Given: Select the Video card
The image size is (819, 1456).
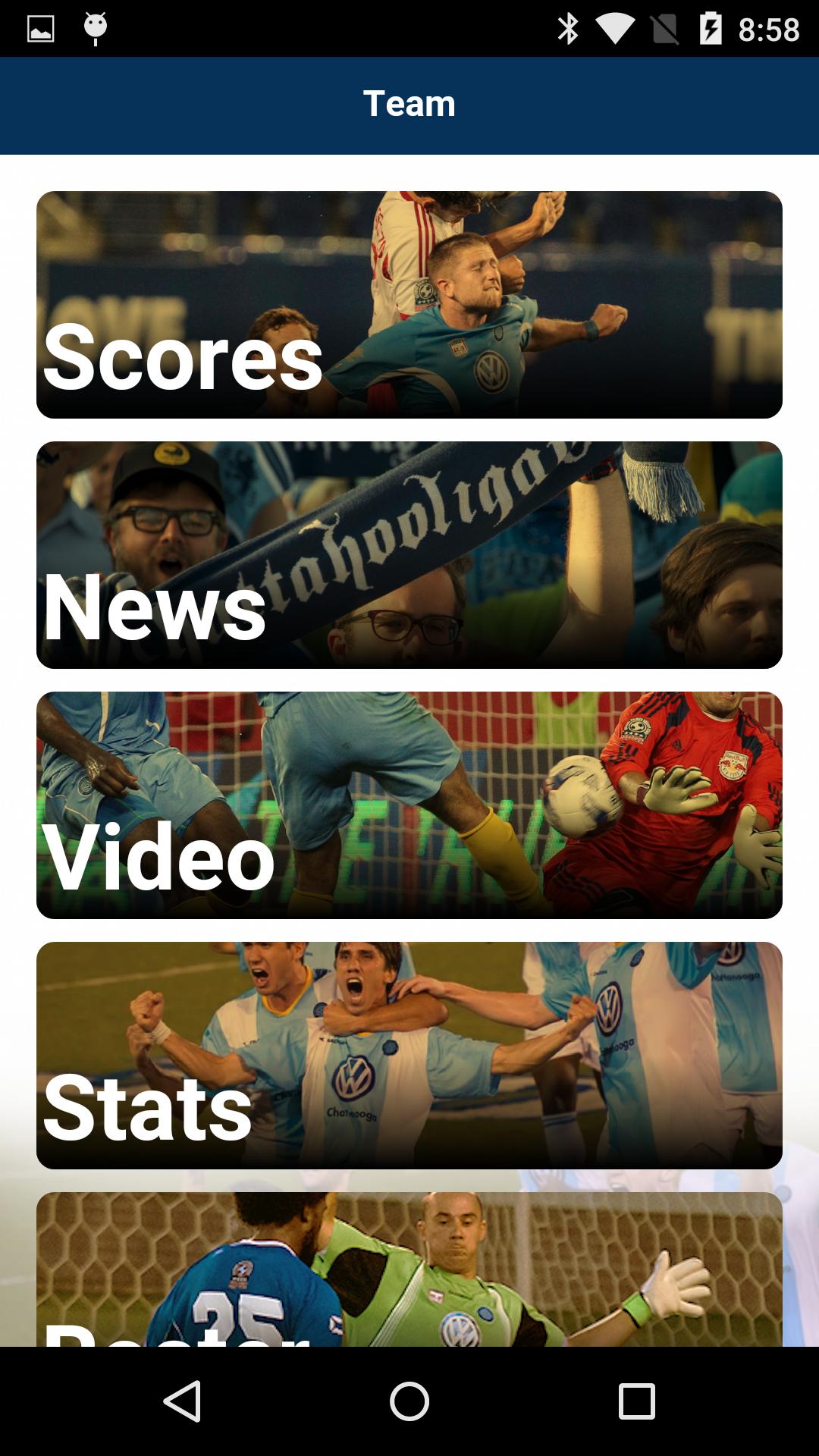Looking at the screenshot, I should click(409, 805).
